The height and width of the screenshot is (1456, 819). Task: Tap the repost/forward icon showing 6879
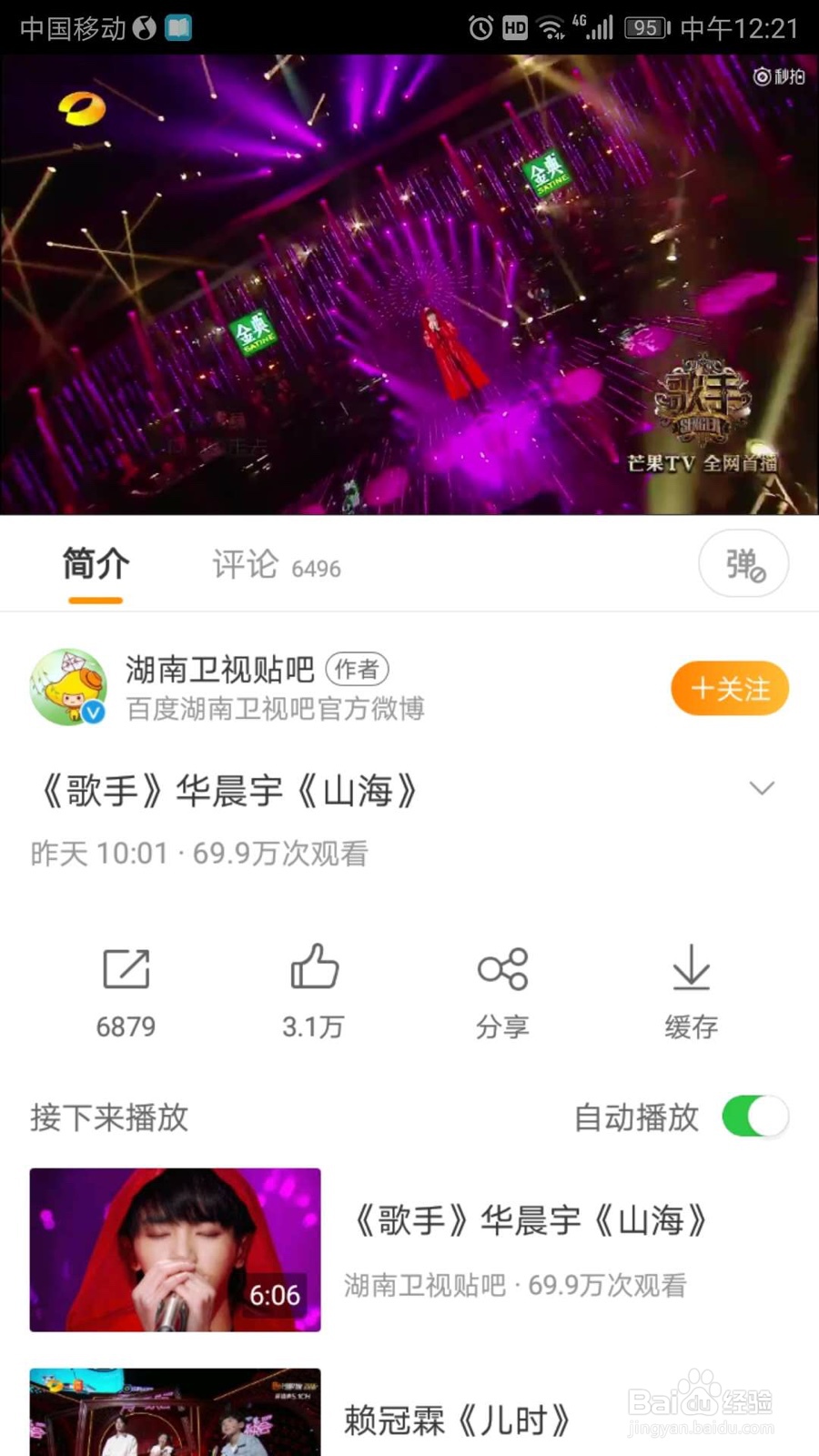click(x=126, y=969)
